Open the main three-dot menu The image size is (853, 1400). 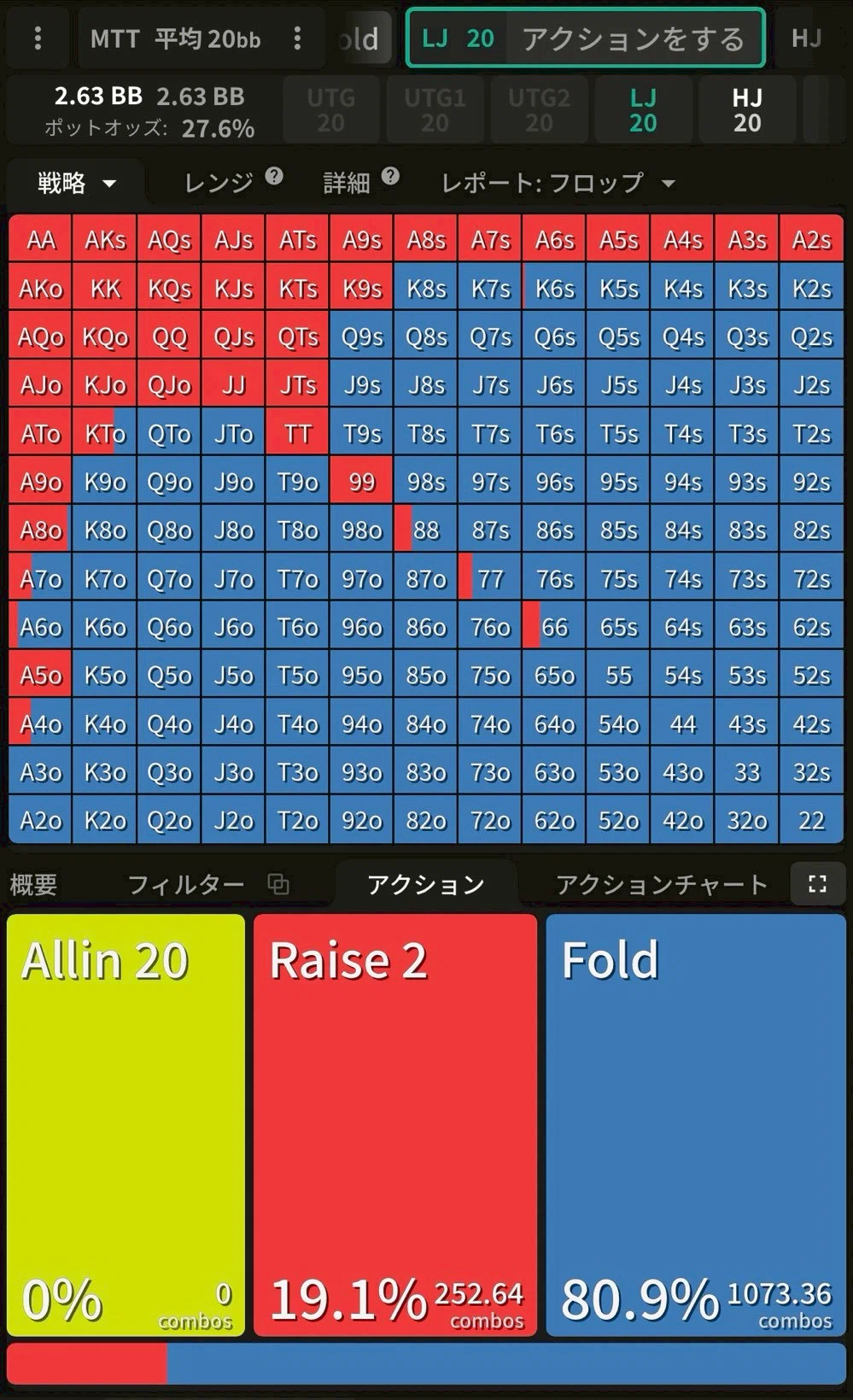click(x=38, y=38)
